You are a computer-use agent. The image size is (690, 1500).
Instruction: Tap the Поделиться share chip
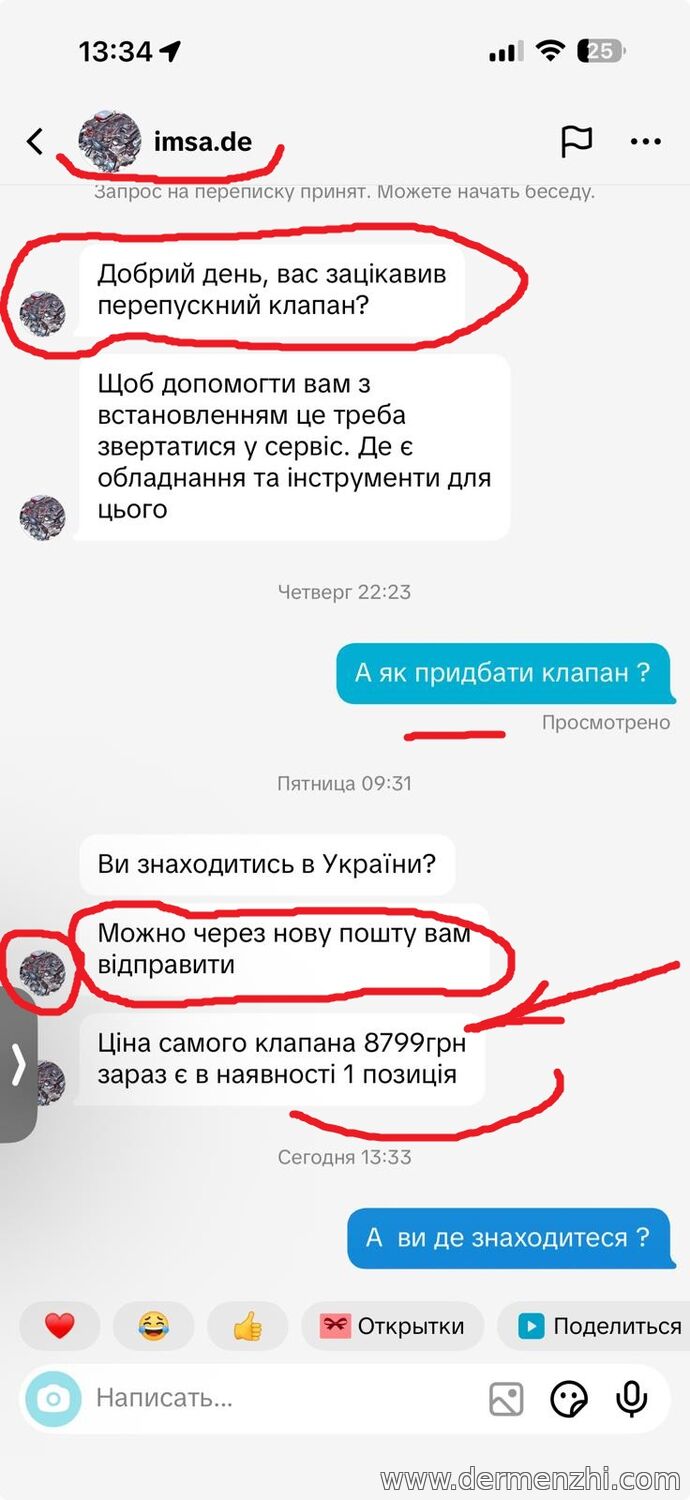[598, 1326]
